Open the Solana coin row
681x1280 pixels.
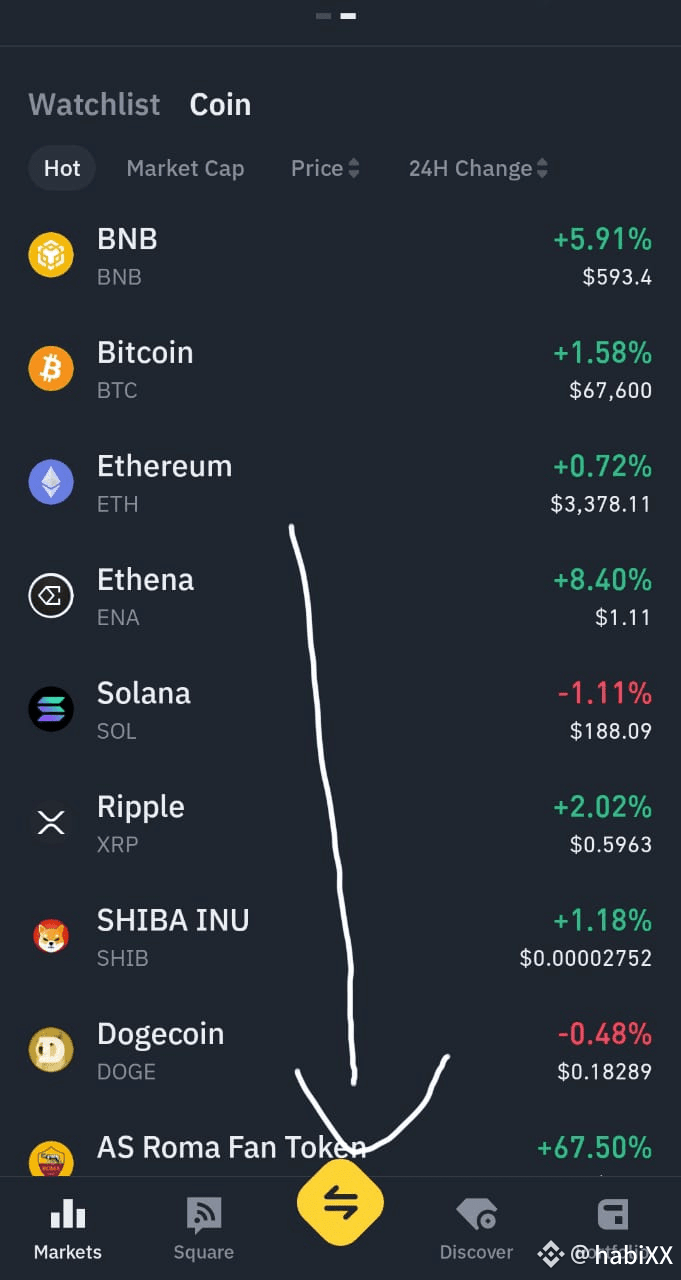coord(340,710)
